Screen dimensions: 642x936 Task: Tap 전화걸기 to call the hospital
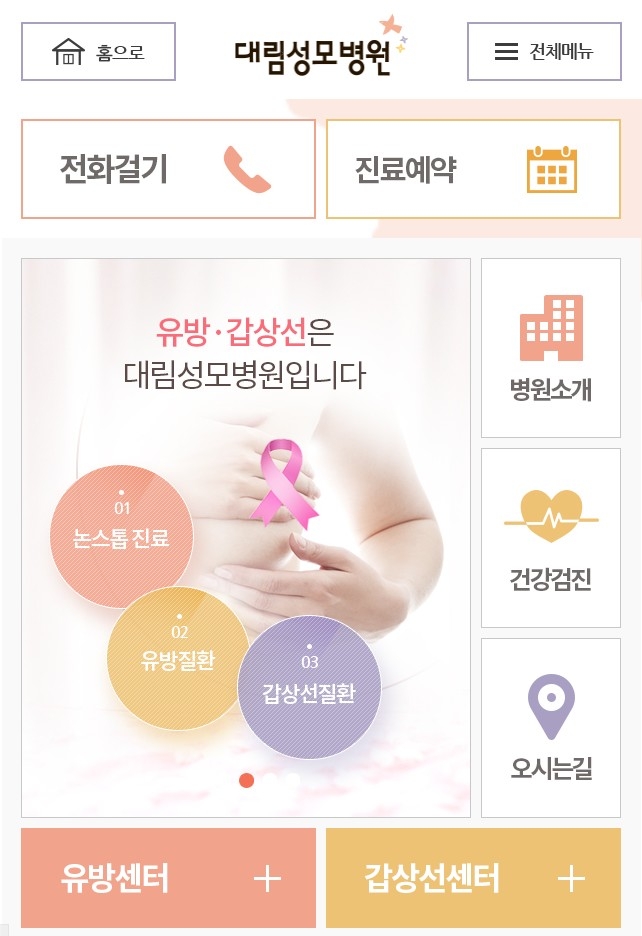[x=168, y=169]
